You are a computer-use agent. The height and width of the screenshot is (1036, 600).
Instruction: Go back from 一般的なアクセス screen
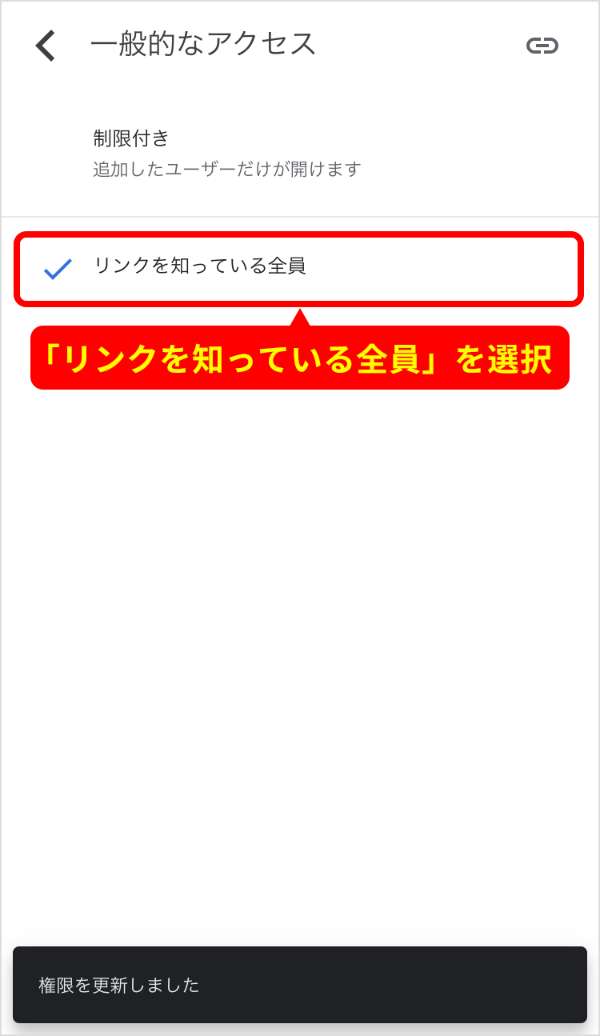point(46,45)
